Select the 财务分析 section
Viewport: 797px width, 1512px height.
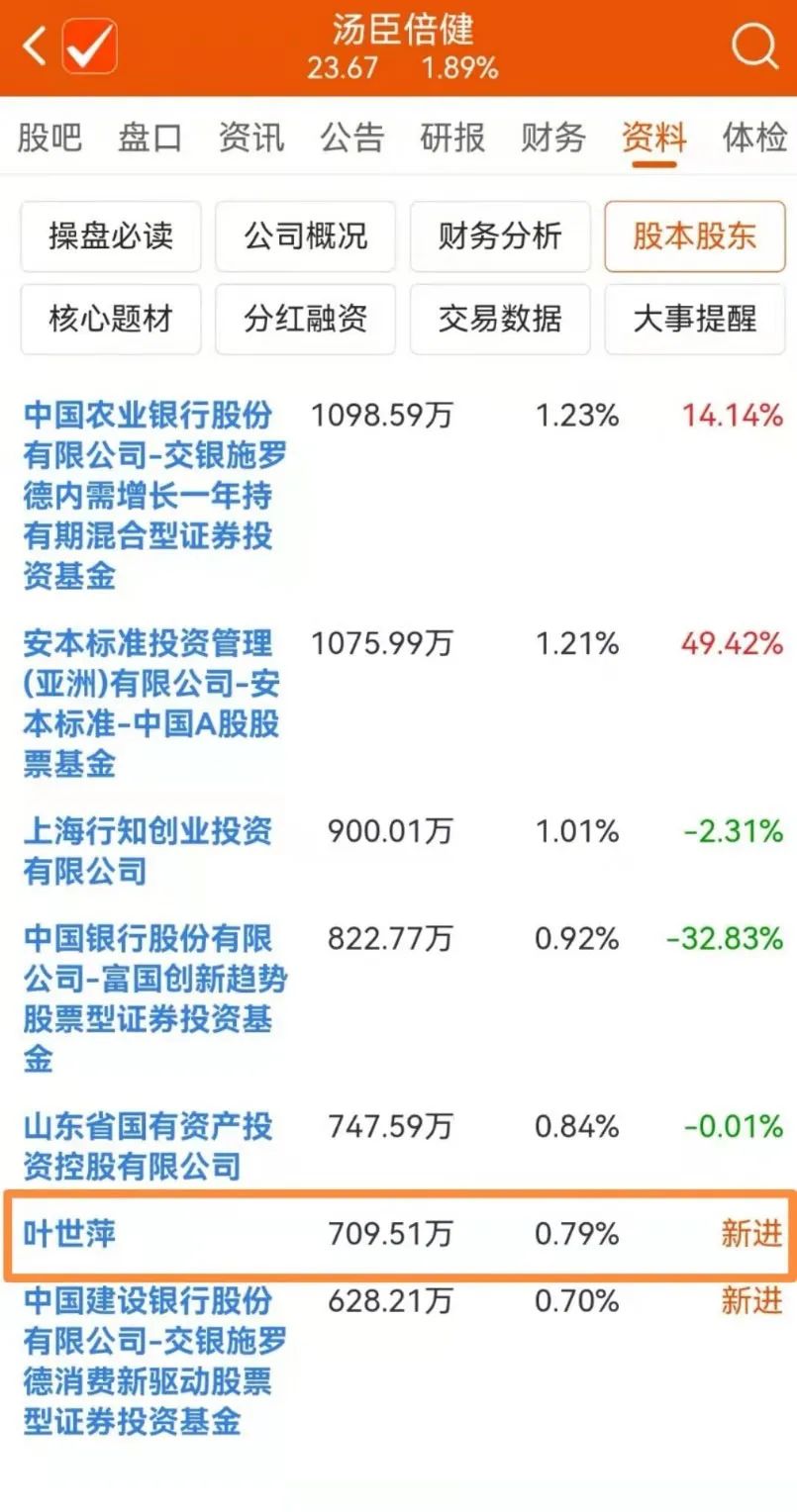pyautogui.click(x=500, y=236)
